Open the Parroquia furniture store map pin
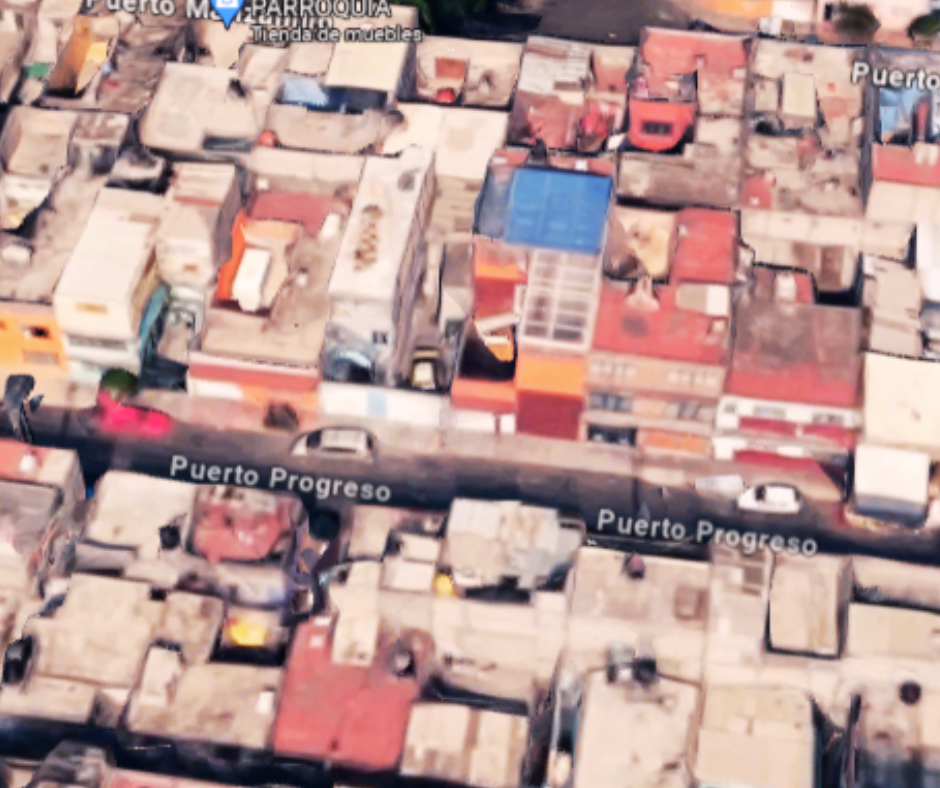 pos(228,11)
